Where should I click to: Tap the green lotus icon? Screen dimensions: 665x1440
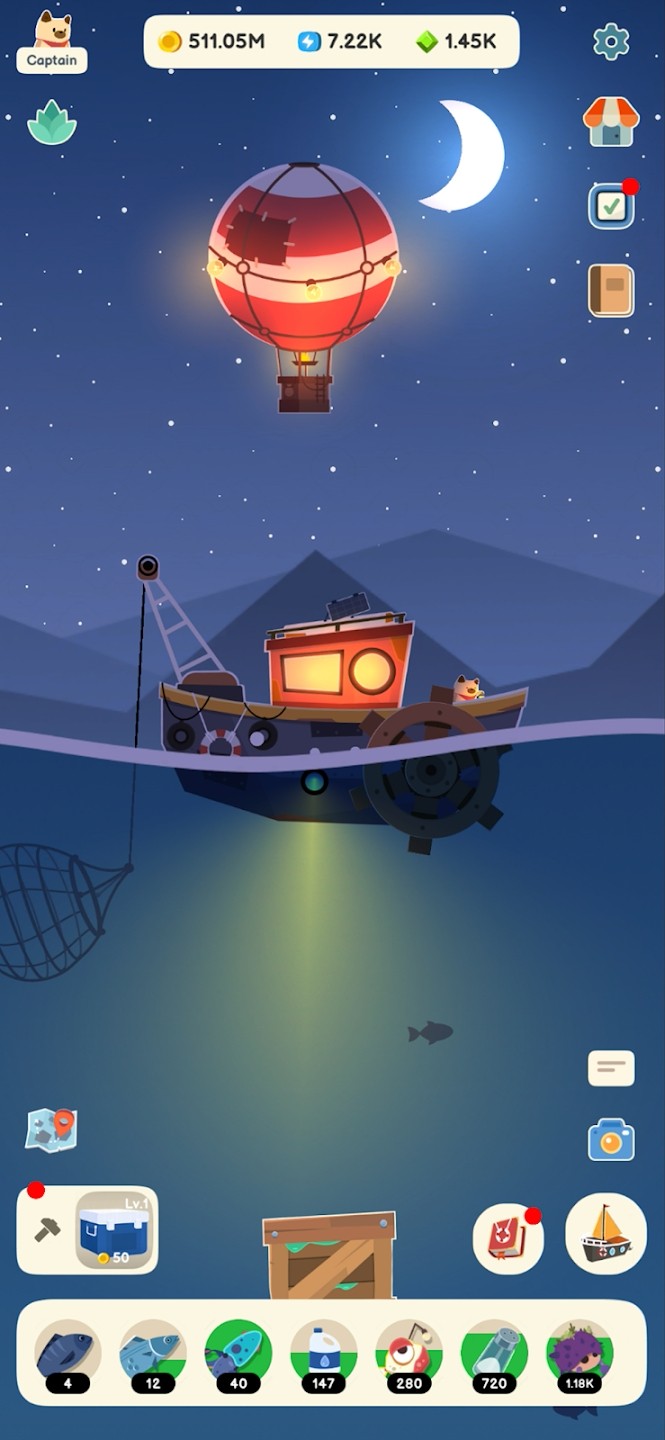[52, 123]
